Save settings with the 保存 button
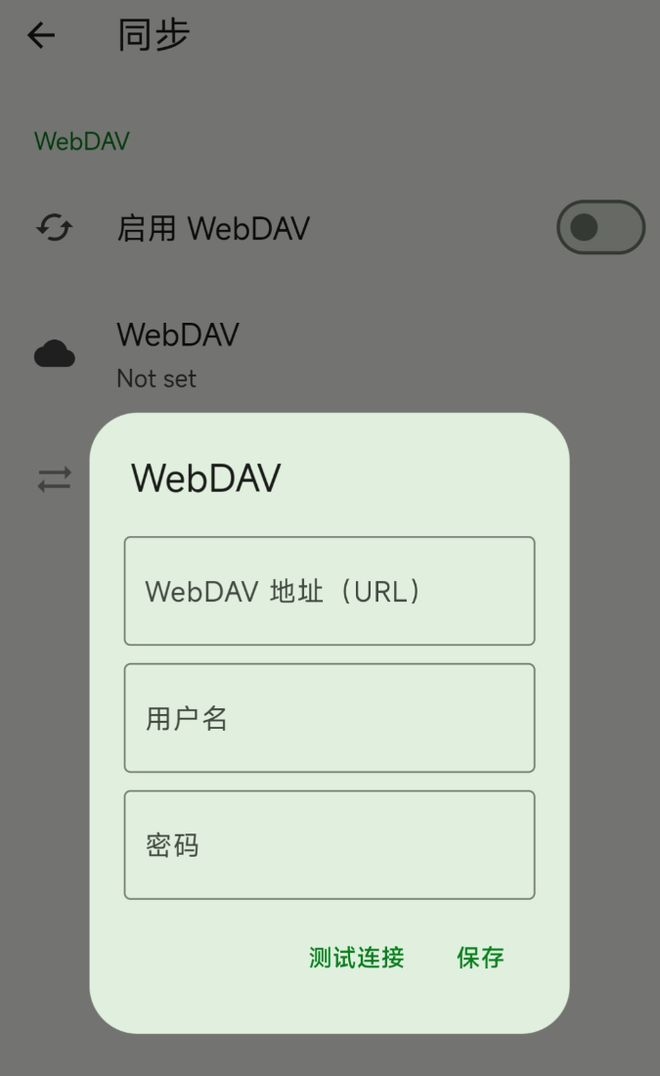The height and width of the screenshot is (1076, 660). (480, 957)
